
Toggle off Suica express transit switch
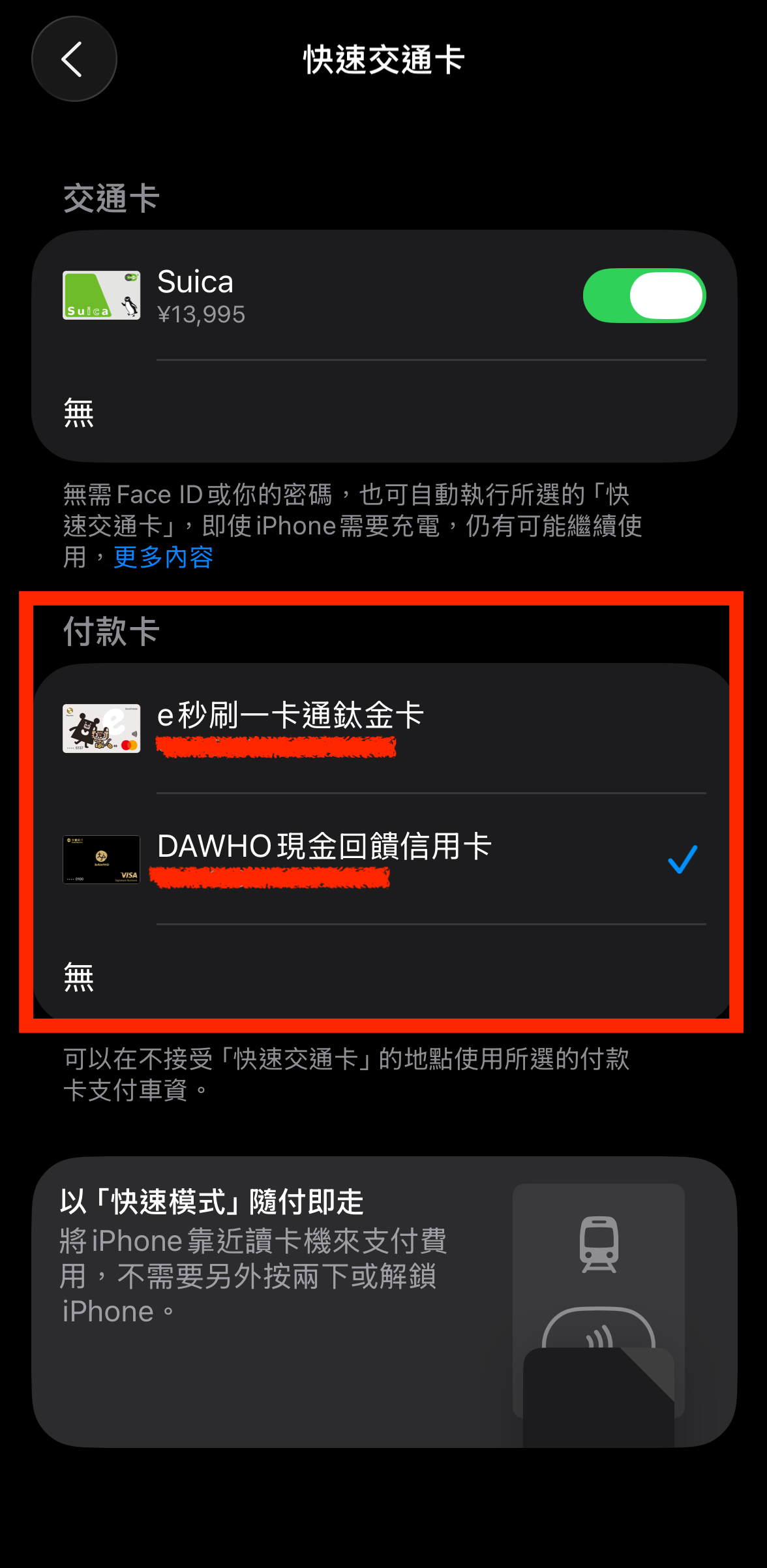tap(644, 296)
